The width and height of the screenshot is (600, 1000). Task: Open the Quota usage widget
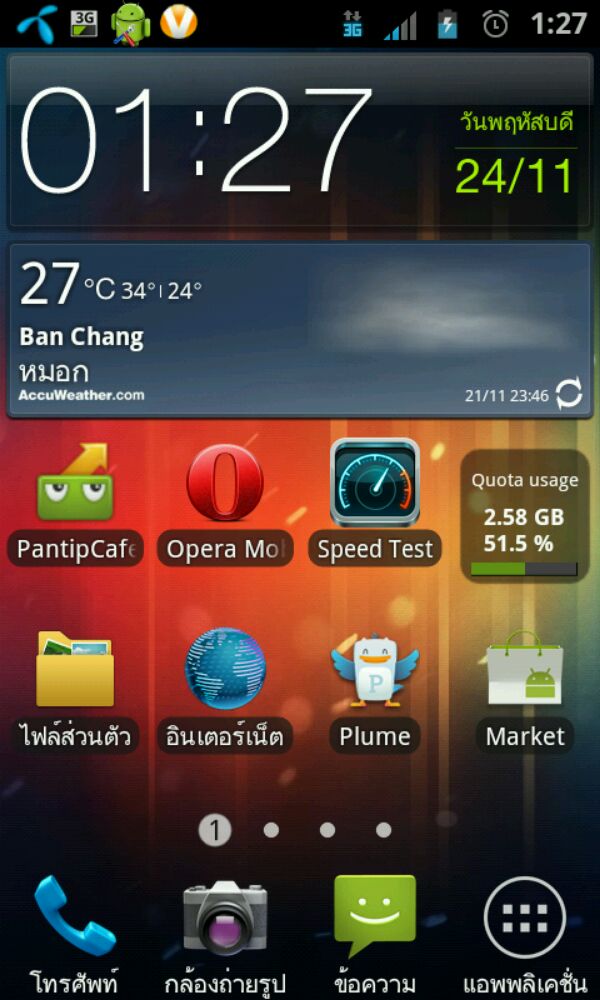524,515
